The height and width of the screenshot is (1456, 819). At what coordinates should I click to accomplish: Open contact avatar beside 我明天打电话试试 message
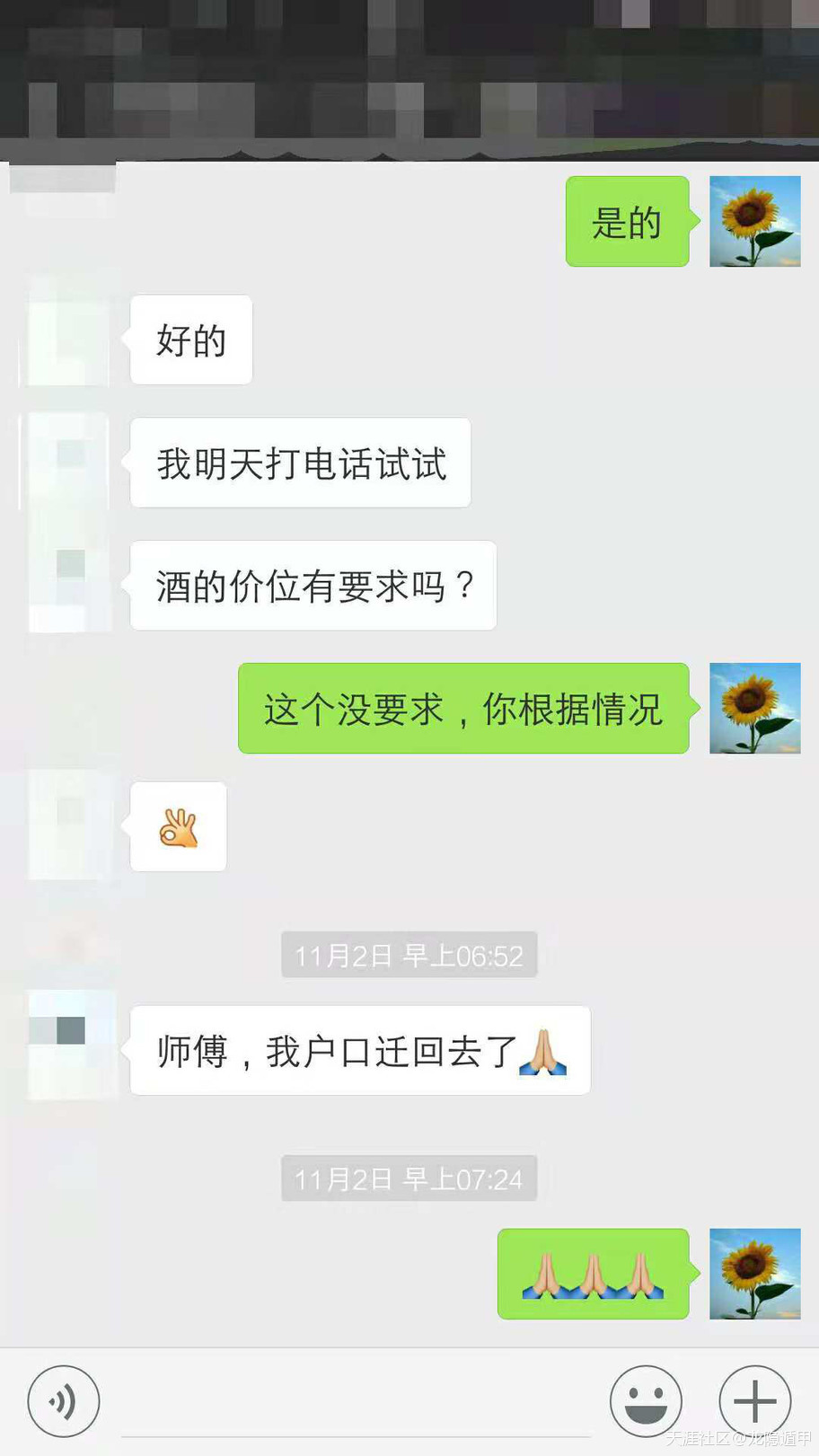tap(67, 462)
